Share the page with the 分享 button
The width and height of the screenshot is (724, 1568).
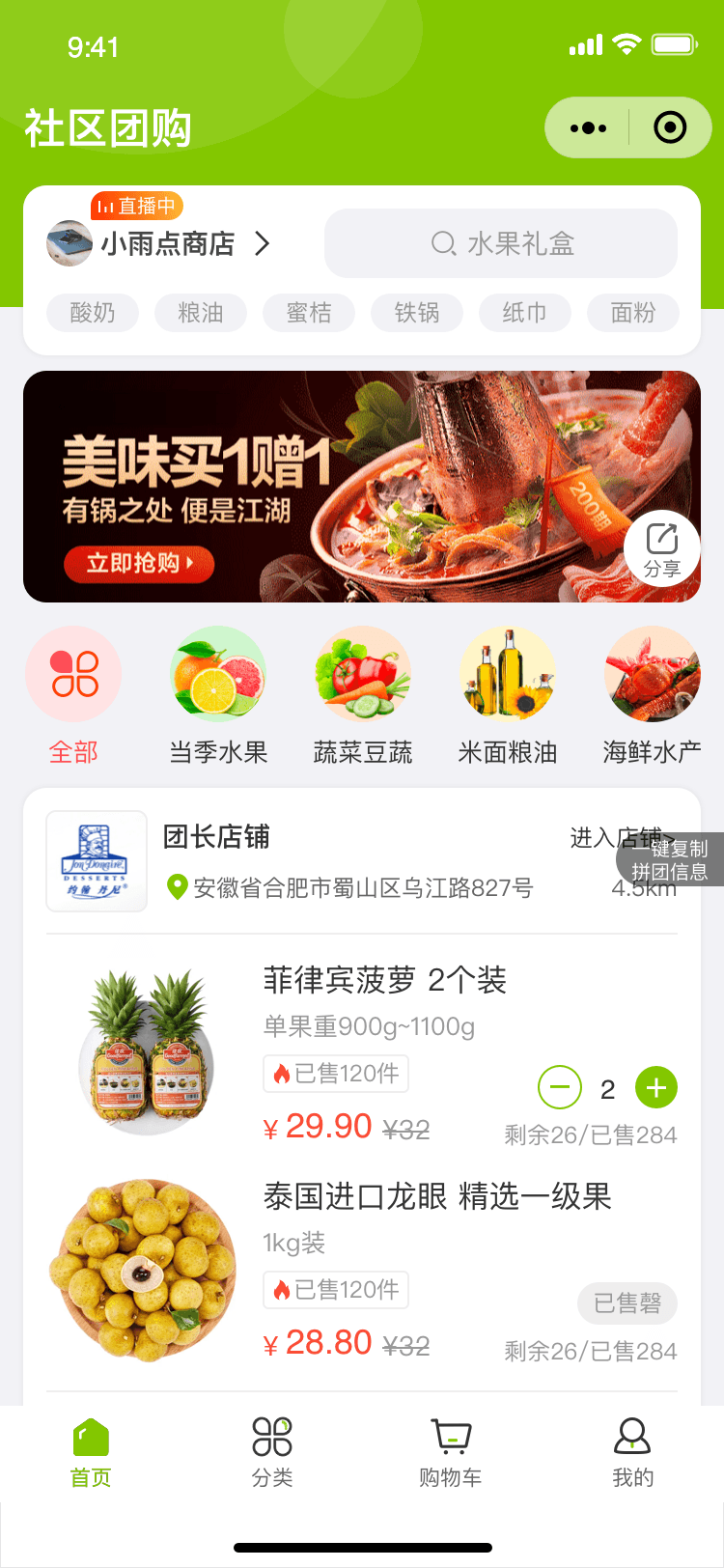(x=662, y=548)
